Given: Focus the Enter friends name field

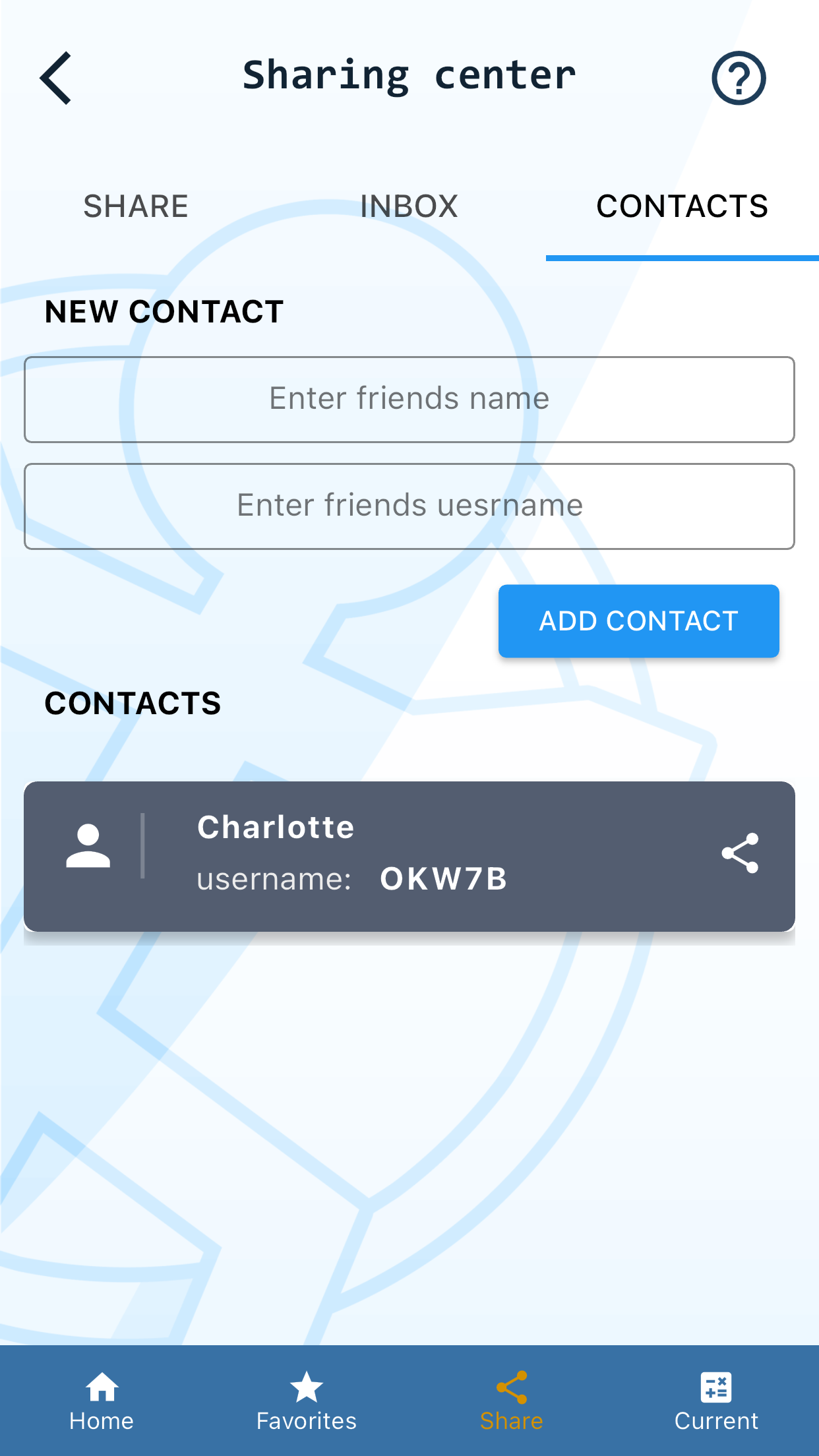Looking at the screenshot, I should [x=409, y=400].
